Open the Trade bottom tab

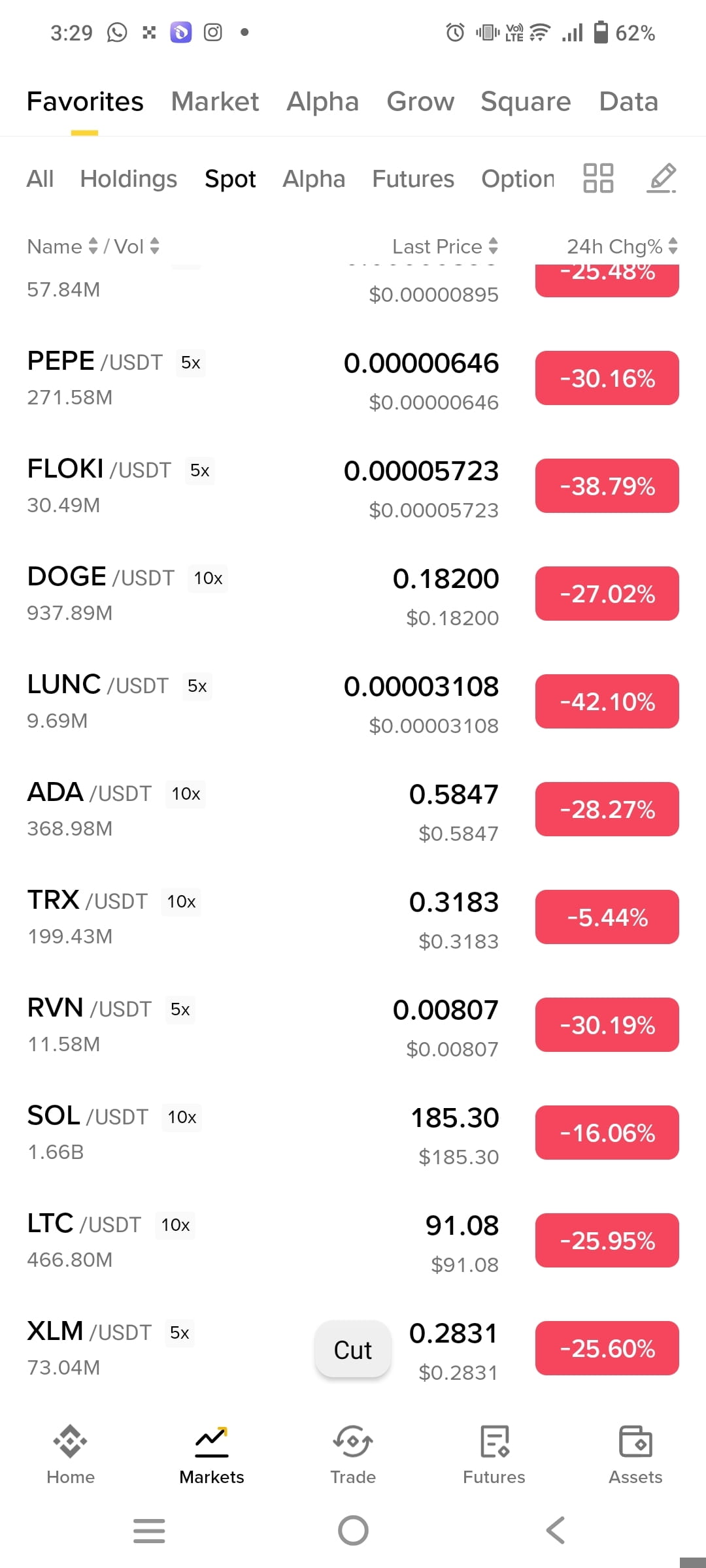pyautogui.click(x=353, y=1456)
